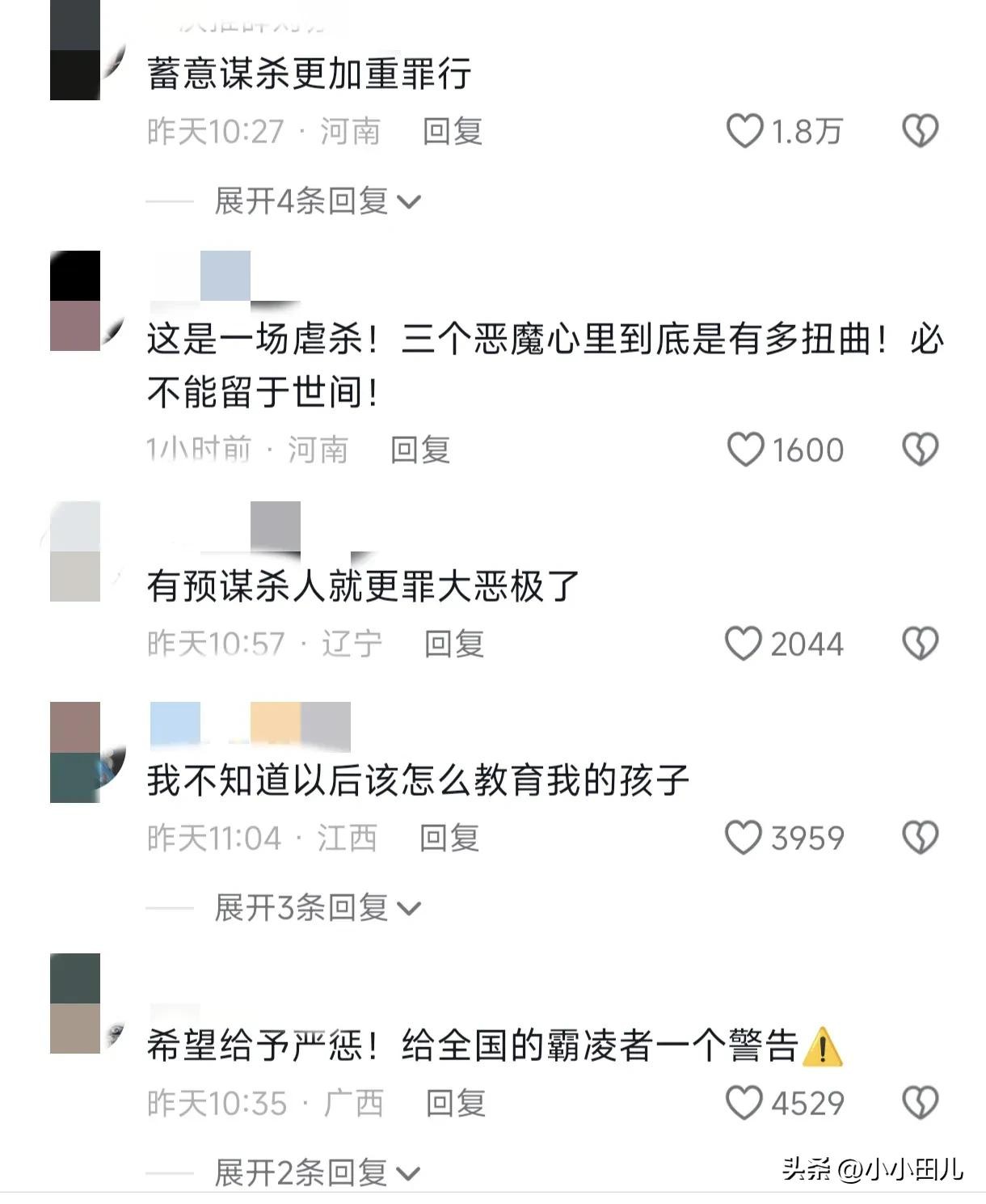This screenshot has height=1204, width=986.
Task: Reply to the 广西 comment
Action: click(x=455, y=1103)
